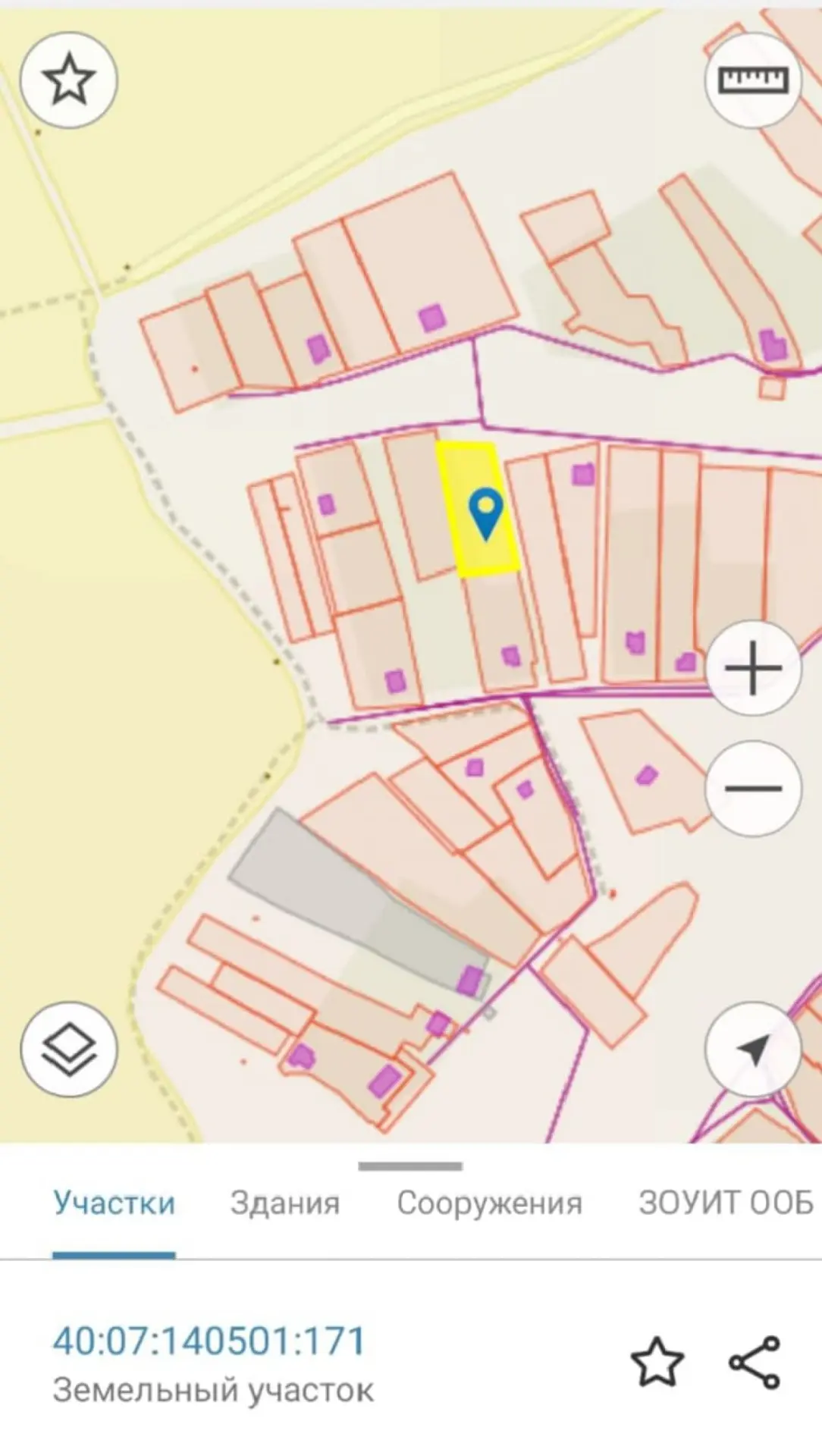This screenshot has width=822, height=1456.
Task: Zoom in with the plus button
Action: point(753,668)
